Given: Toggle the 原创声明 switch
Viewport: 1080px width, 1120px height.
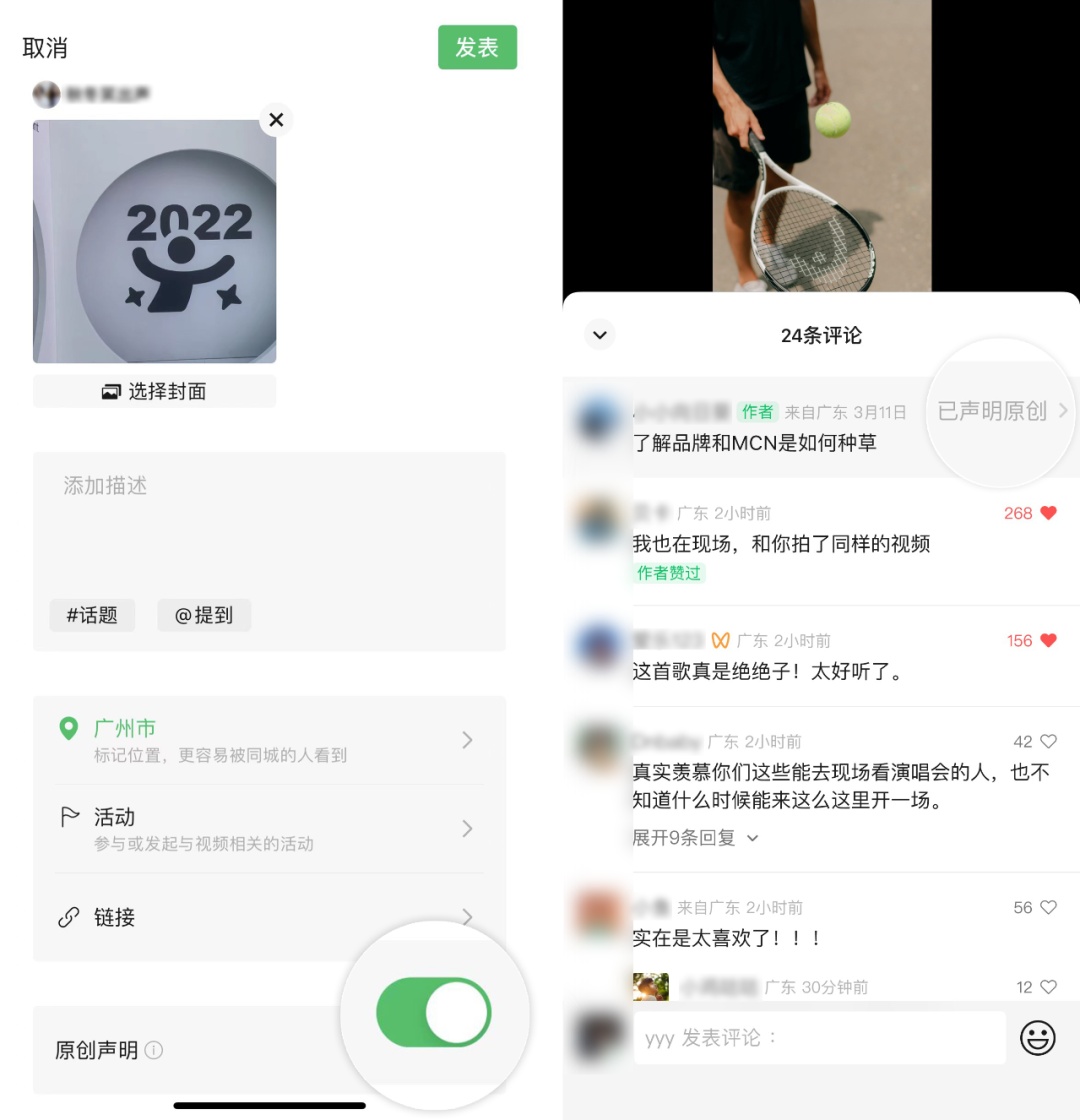Looking at the screenshot, I should click(x=434, y=1012).
